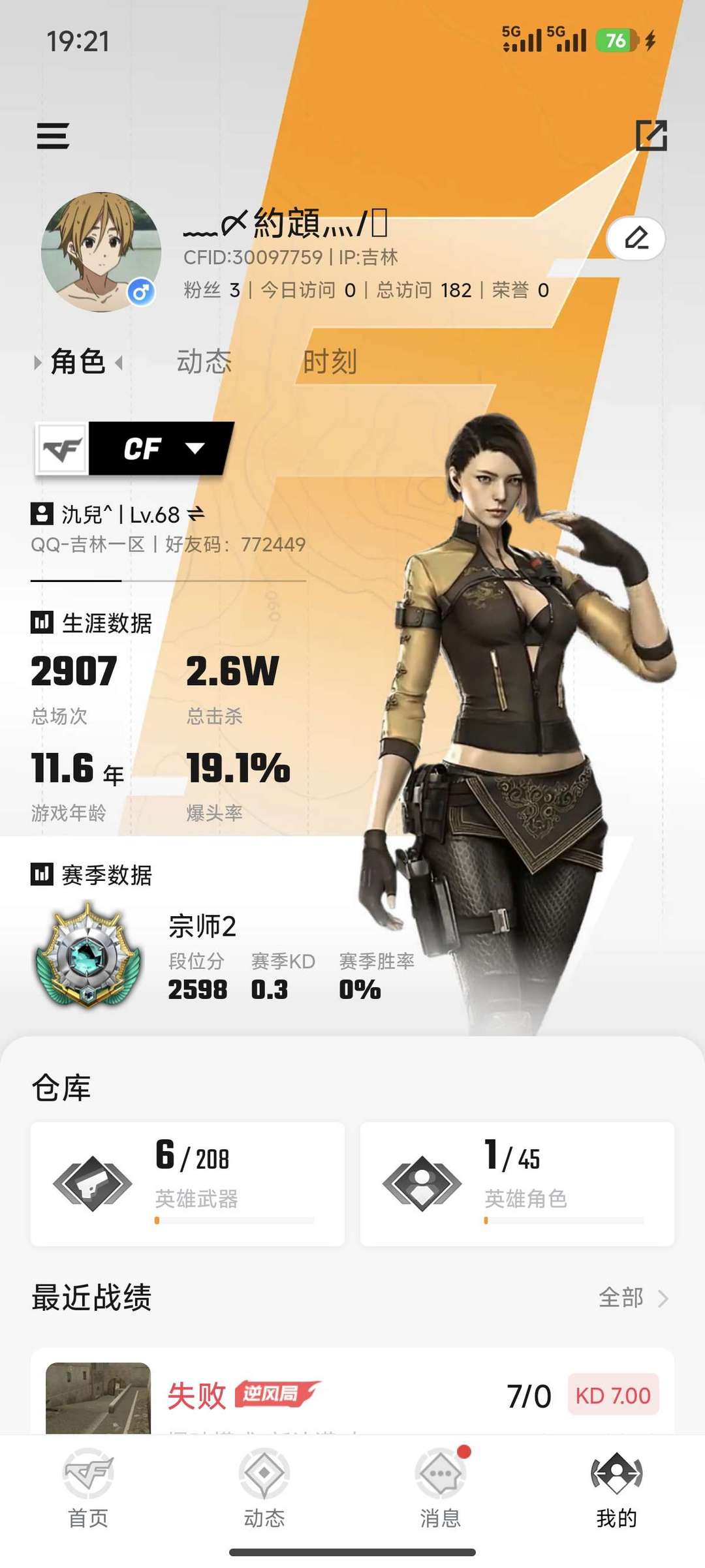705x1568 pixels.
Task: Open the hamburger menu
Action: [53, 136]
